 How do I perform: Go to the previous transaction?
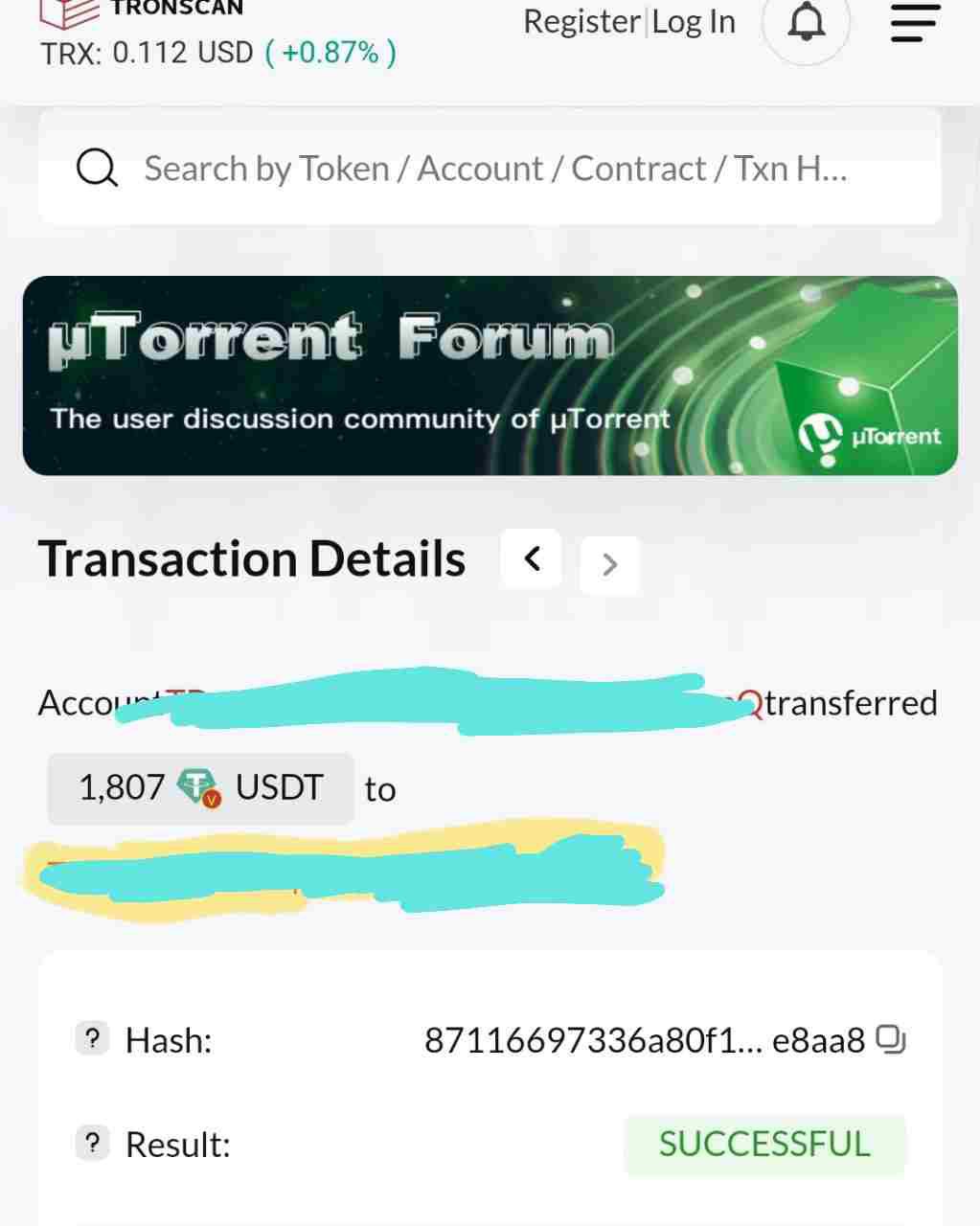pyautogui.click(x=532, y=558)
